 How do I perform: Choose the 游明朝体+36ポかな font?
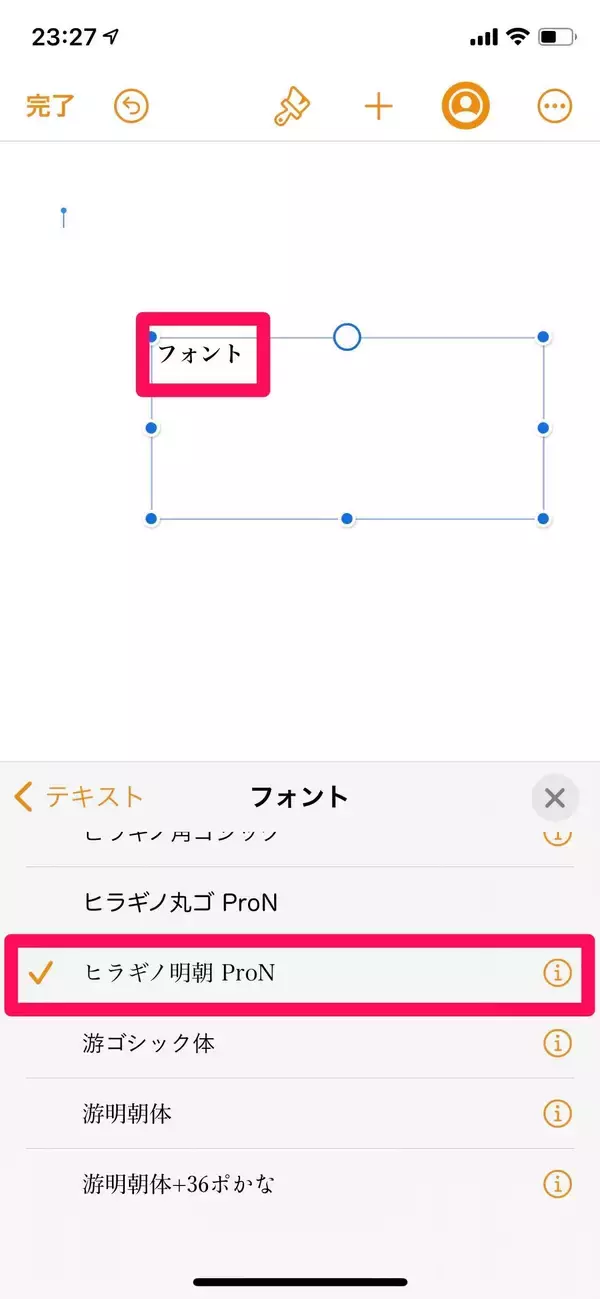pos(178,1184)
